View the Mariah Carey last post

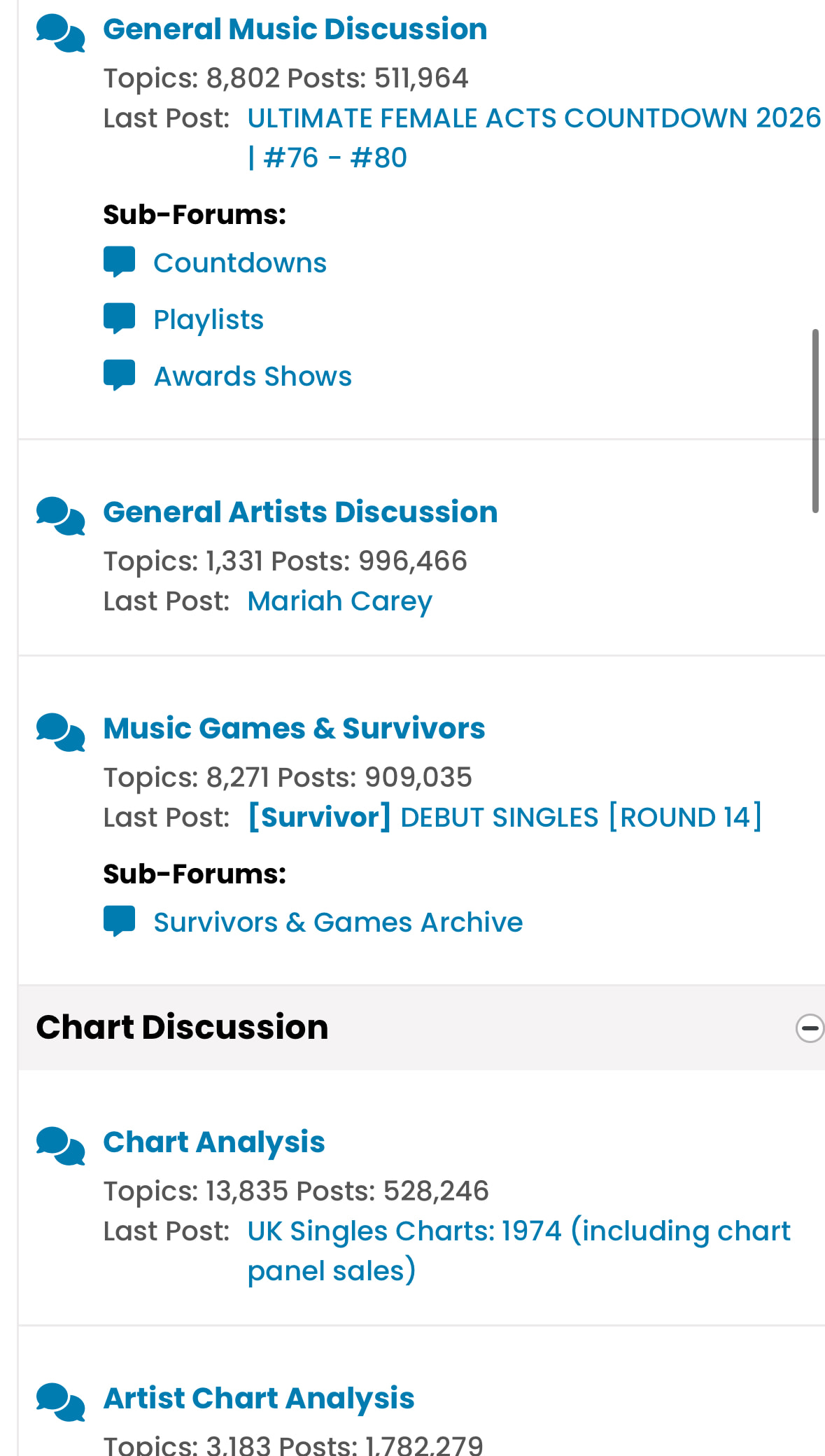(x=339, y=601)
